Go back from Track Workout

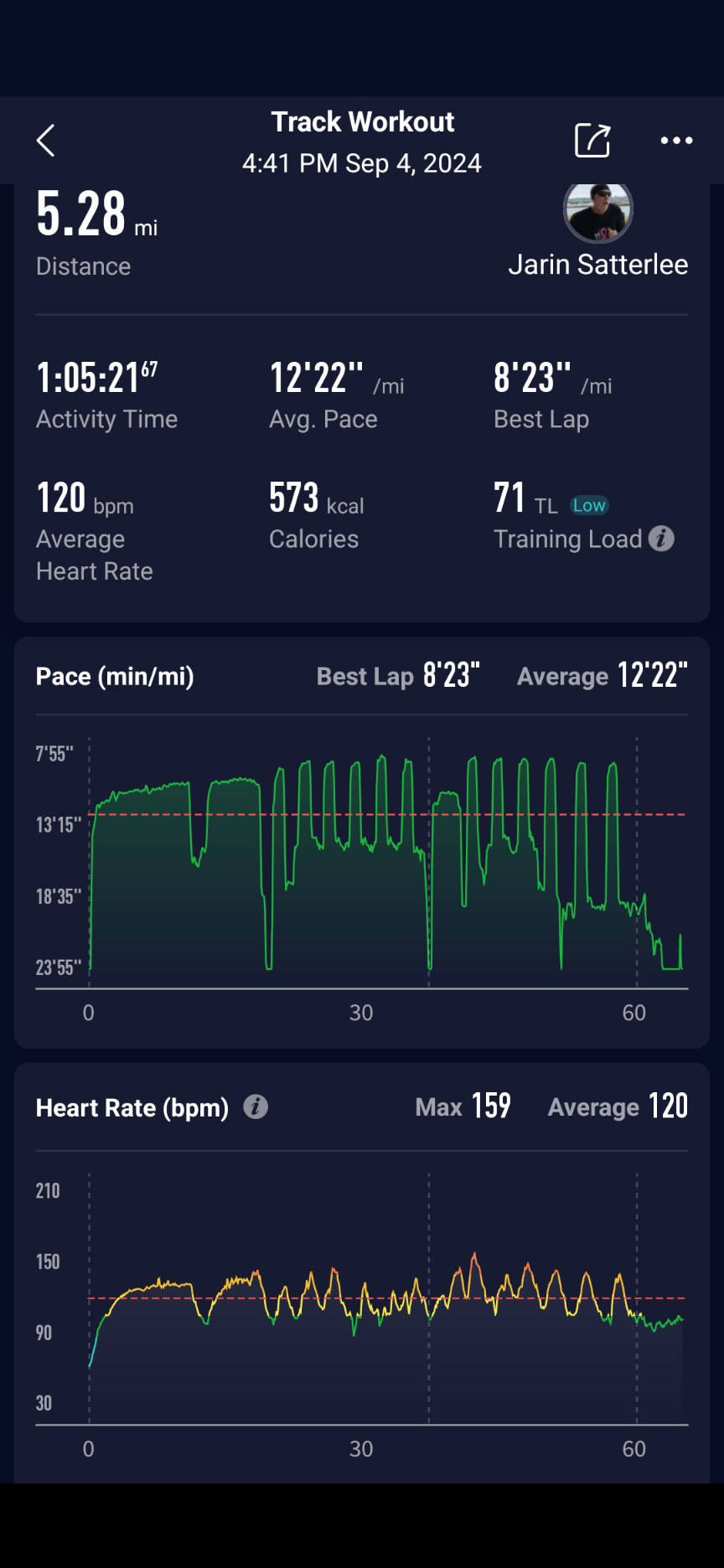coord(46,141)
